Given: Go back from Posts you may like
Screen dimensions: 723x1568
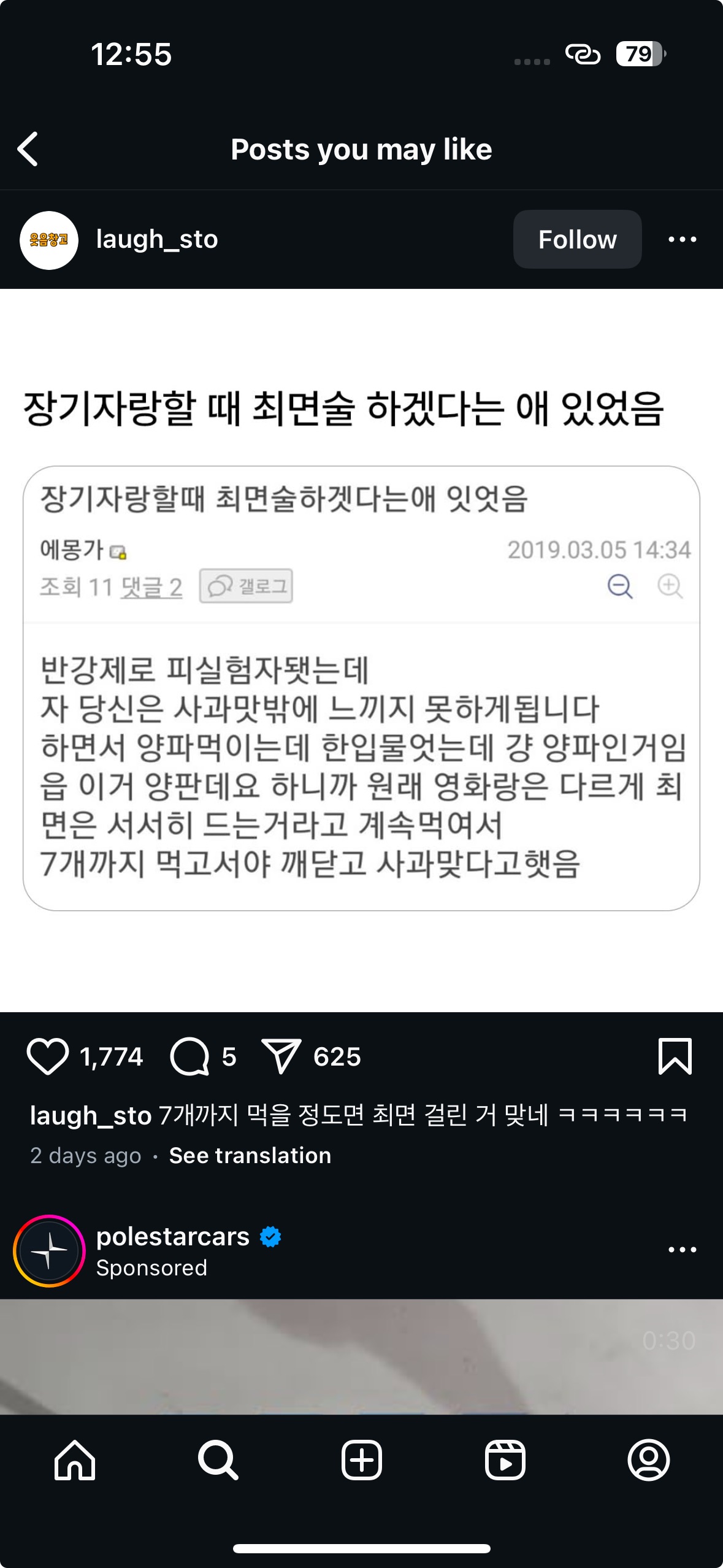Looking at the screenshot, I should (28, 149).
